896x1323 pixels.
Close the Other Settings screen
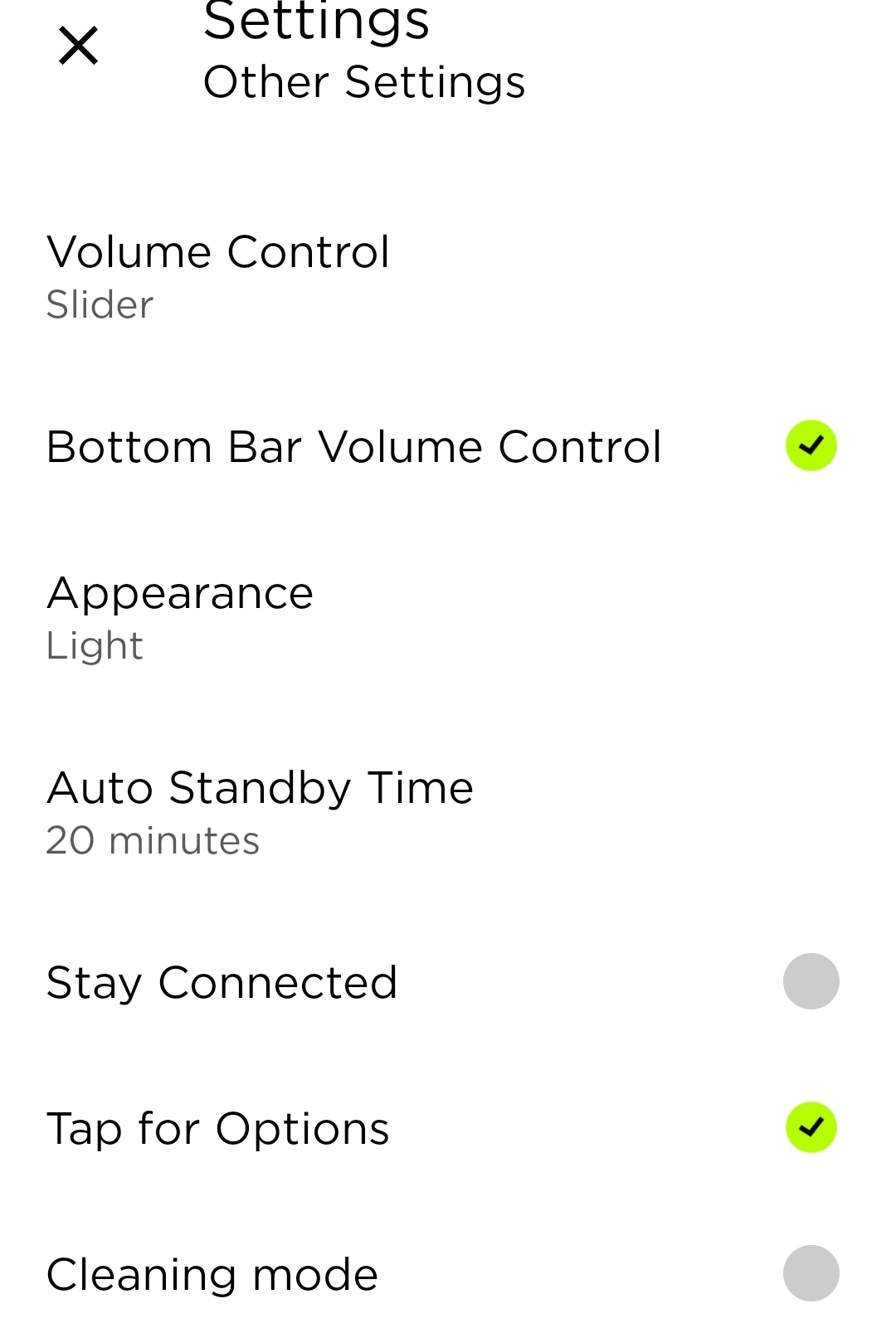[79, 46]
